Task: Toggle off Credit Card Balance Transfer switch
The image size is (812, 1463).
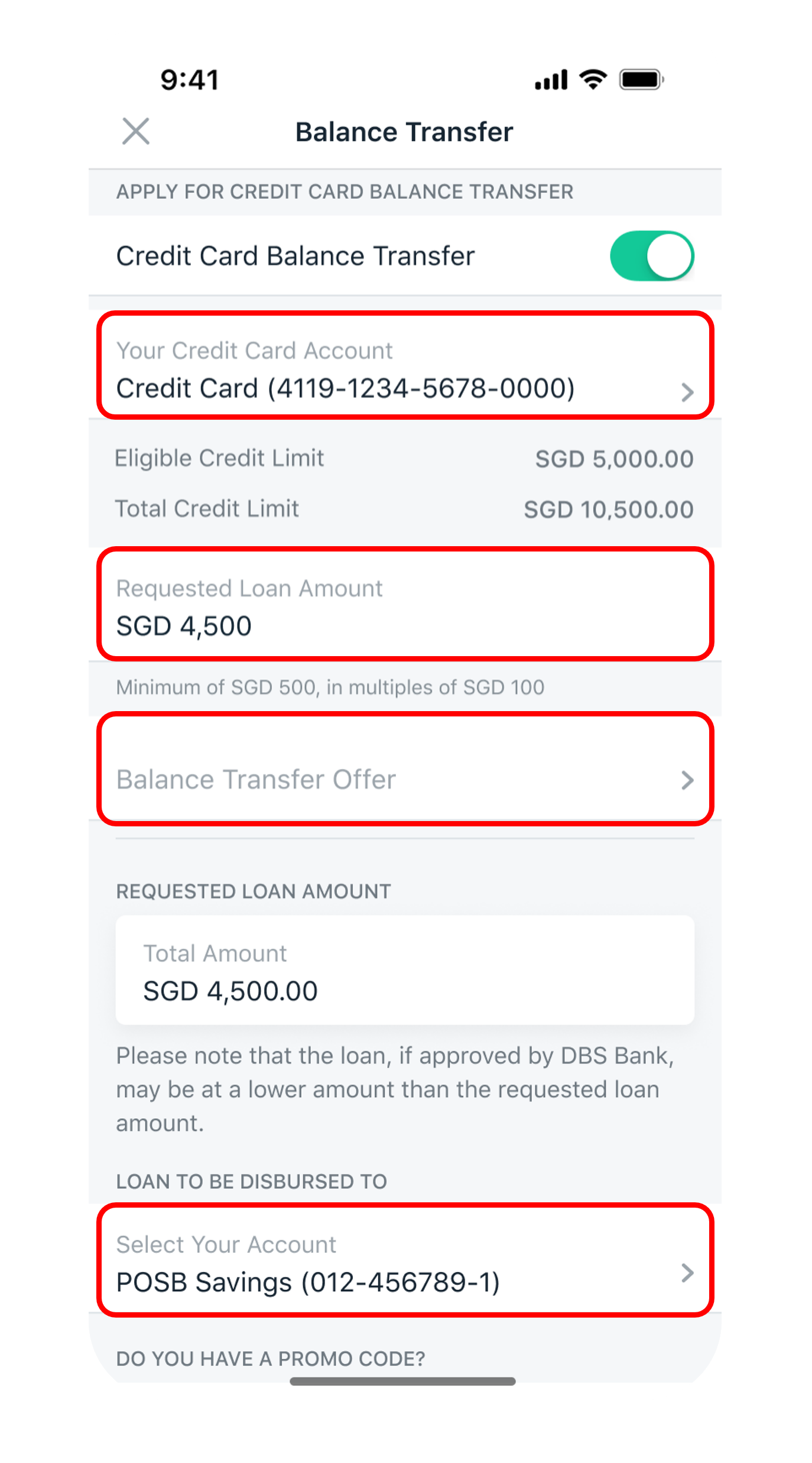Action: (x=651, y=256)
